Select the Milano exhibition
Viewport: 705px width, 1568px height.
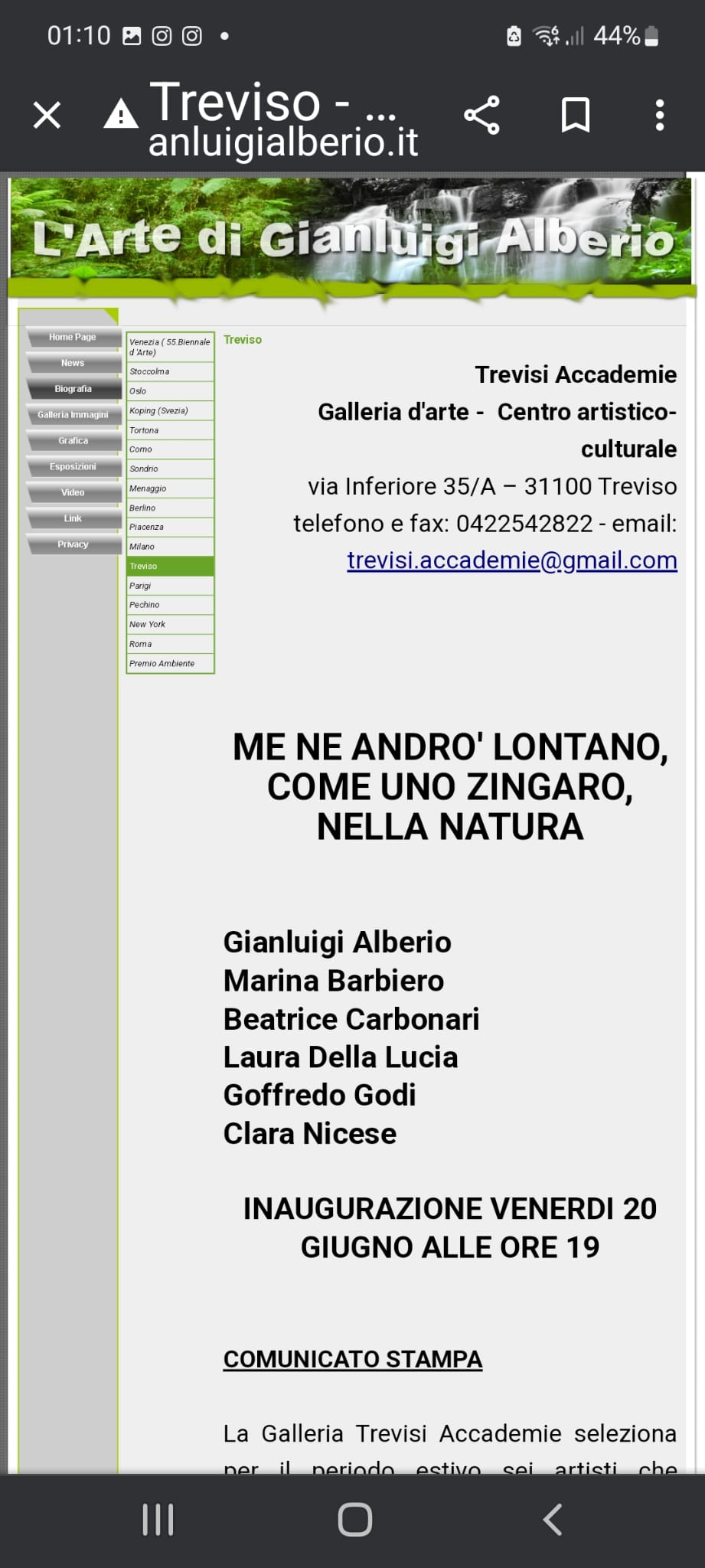tap(170, 547)
